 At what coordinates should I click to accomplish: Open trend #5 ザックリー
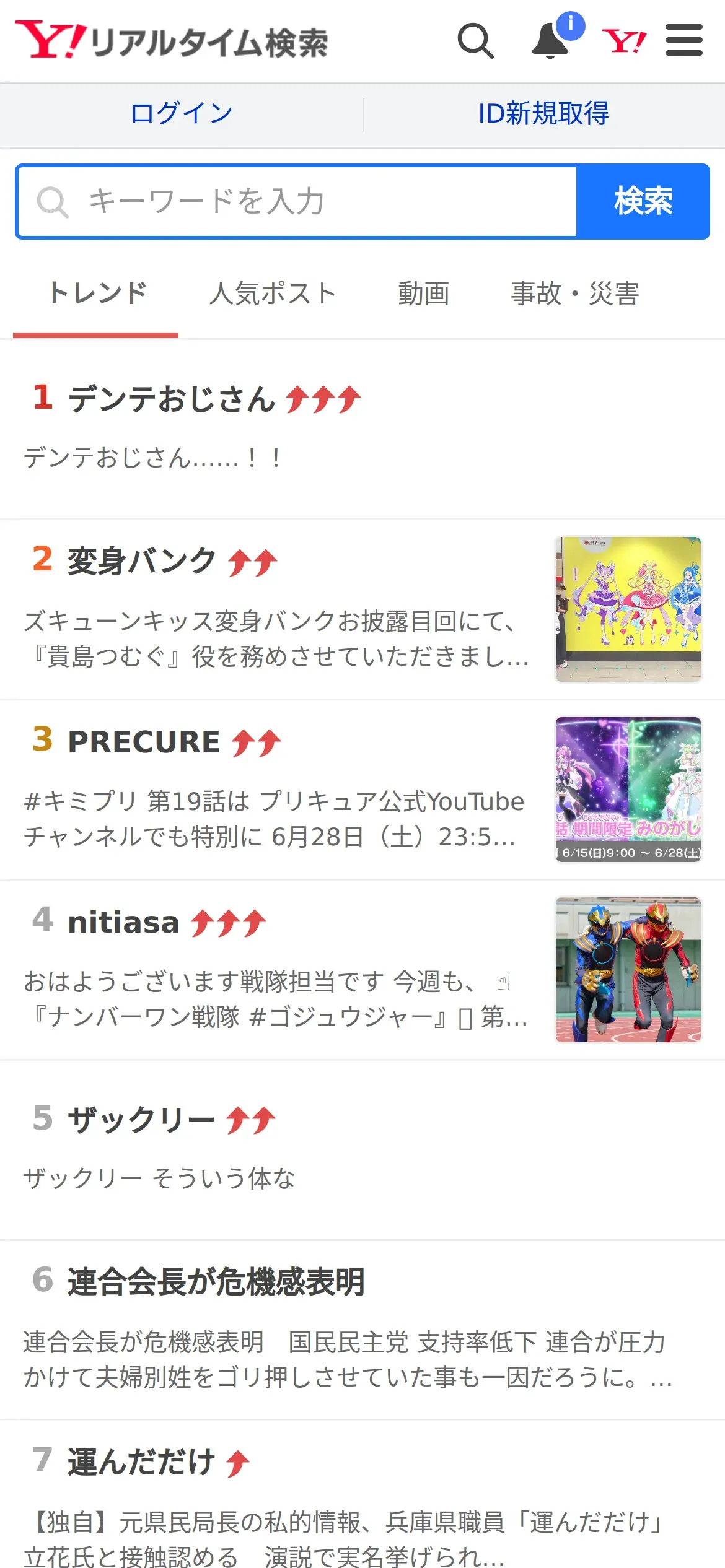click(x=141, y=1120)
